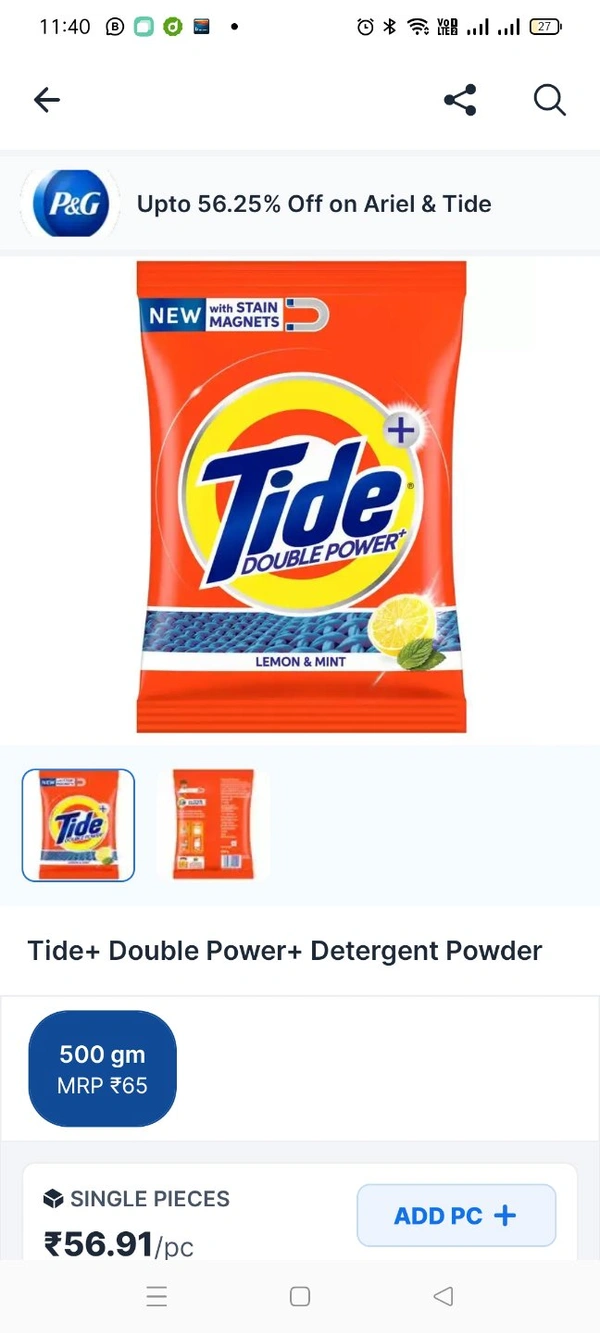Choose the 500 gm MRP ₹65 variant
Screen dimensions: 600x1333
tap(102, 1069)
